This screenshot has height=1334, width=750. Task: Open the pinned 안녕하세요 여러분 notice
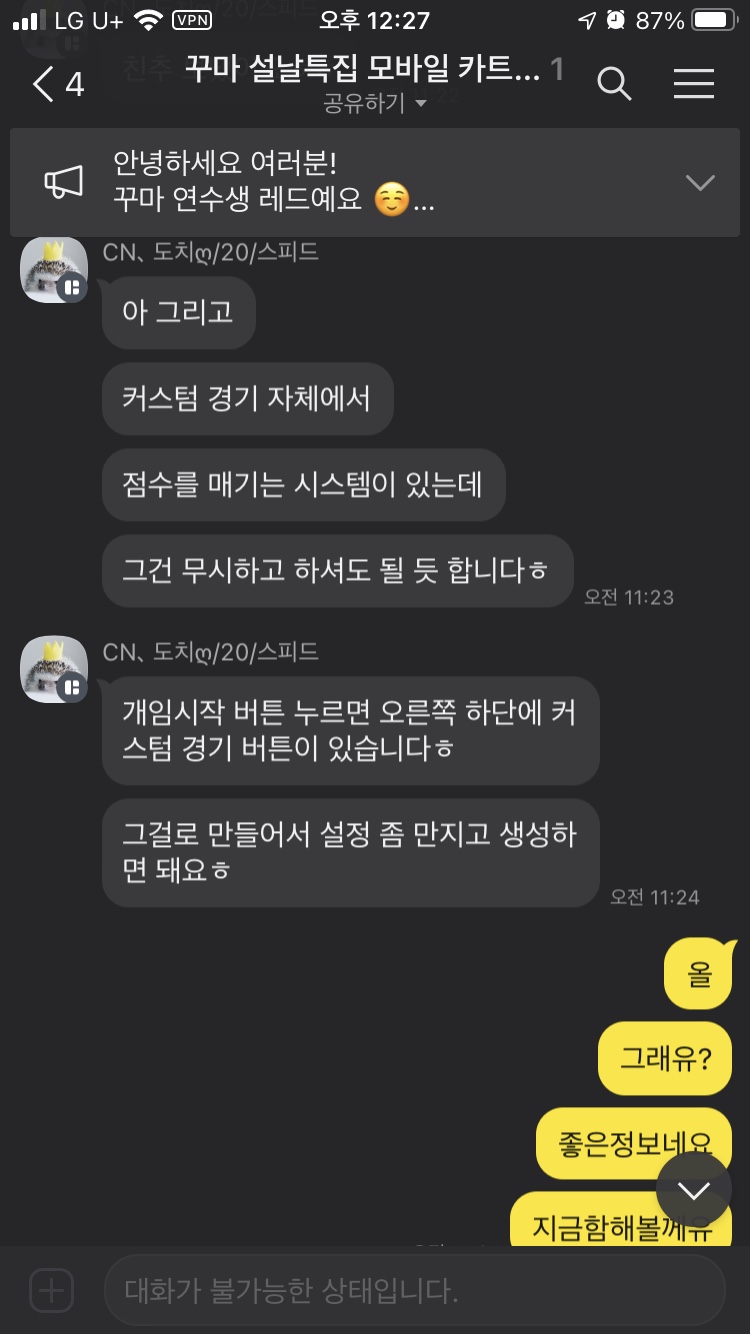click(x=300, y=182)
